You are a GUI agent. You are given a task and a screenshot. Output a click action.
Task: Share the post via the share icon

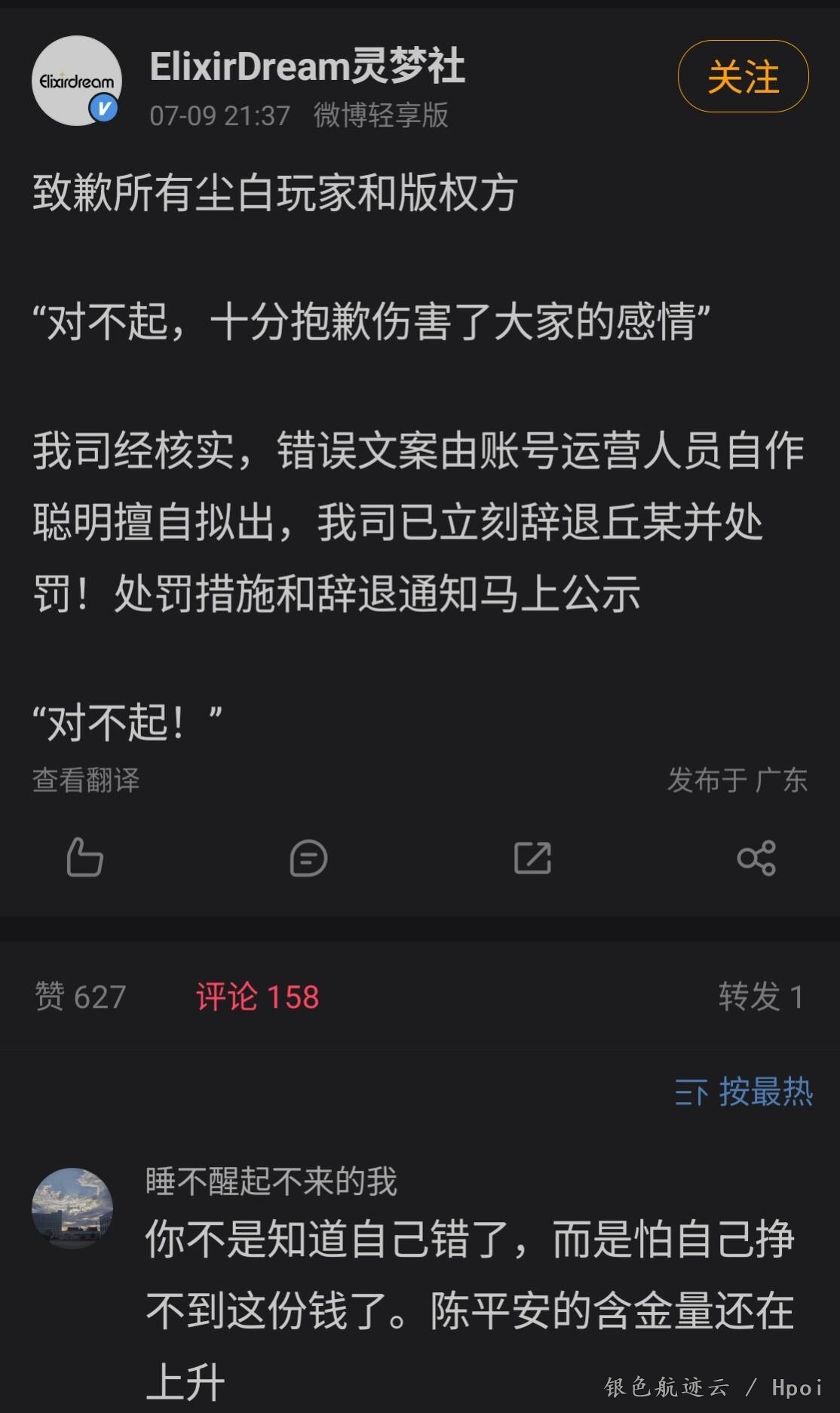(756, 858)
